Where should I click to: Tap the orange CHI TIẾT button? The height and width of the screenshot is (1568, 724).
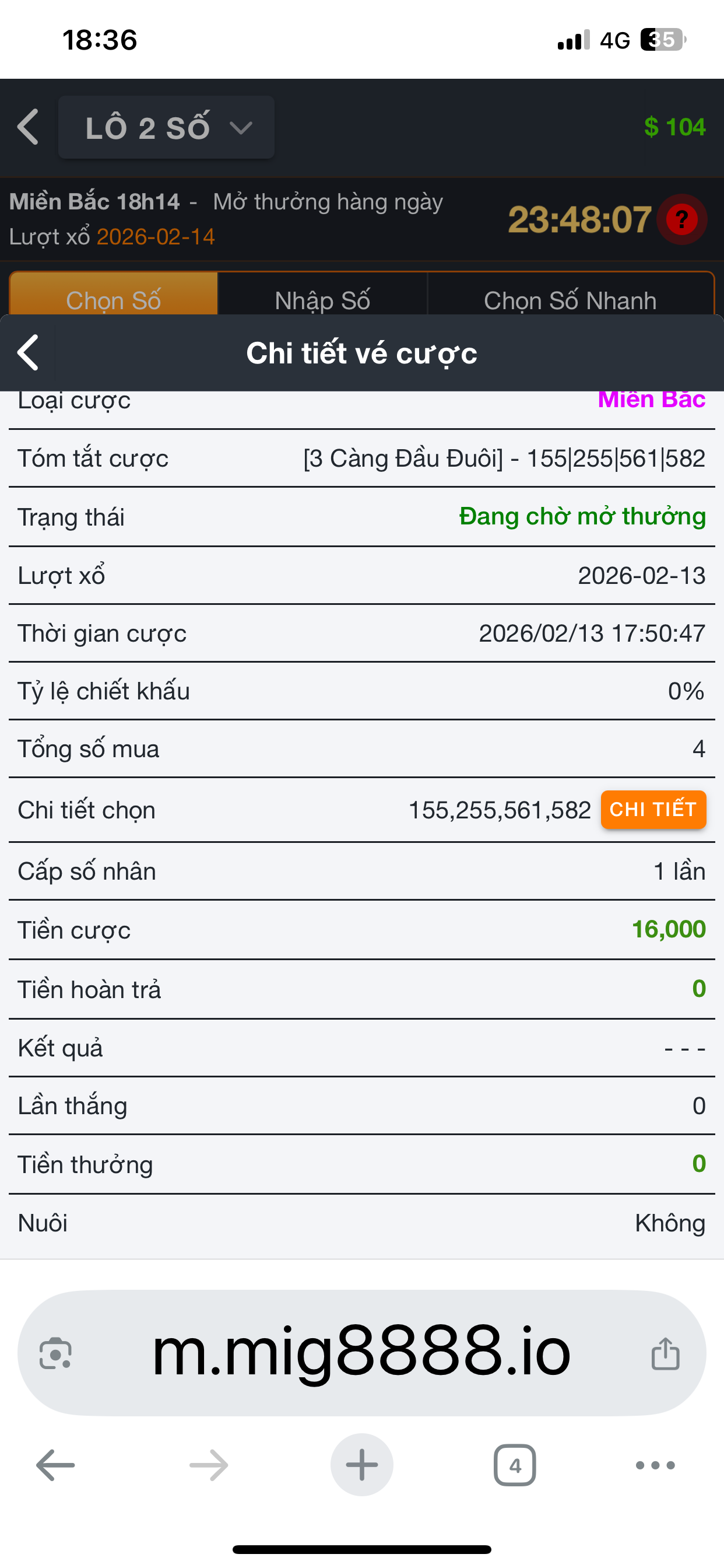click(x=653, y=810)
